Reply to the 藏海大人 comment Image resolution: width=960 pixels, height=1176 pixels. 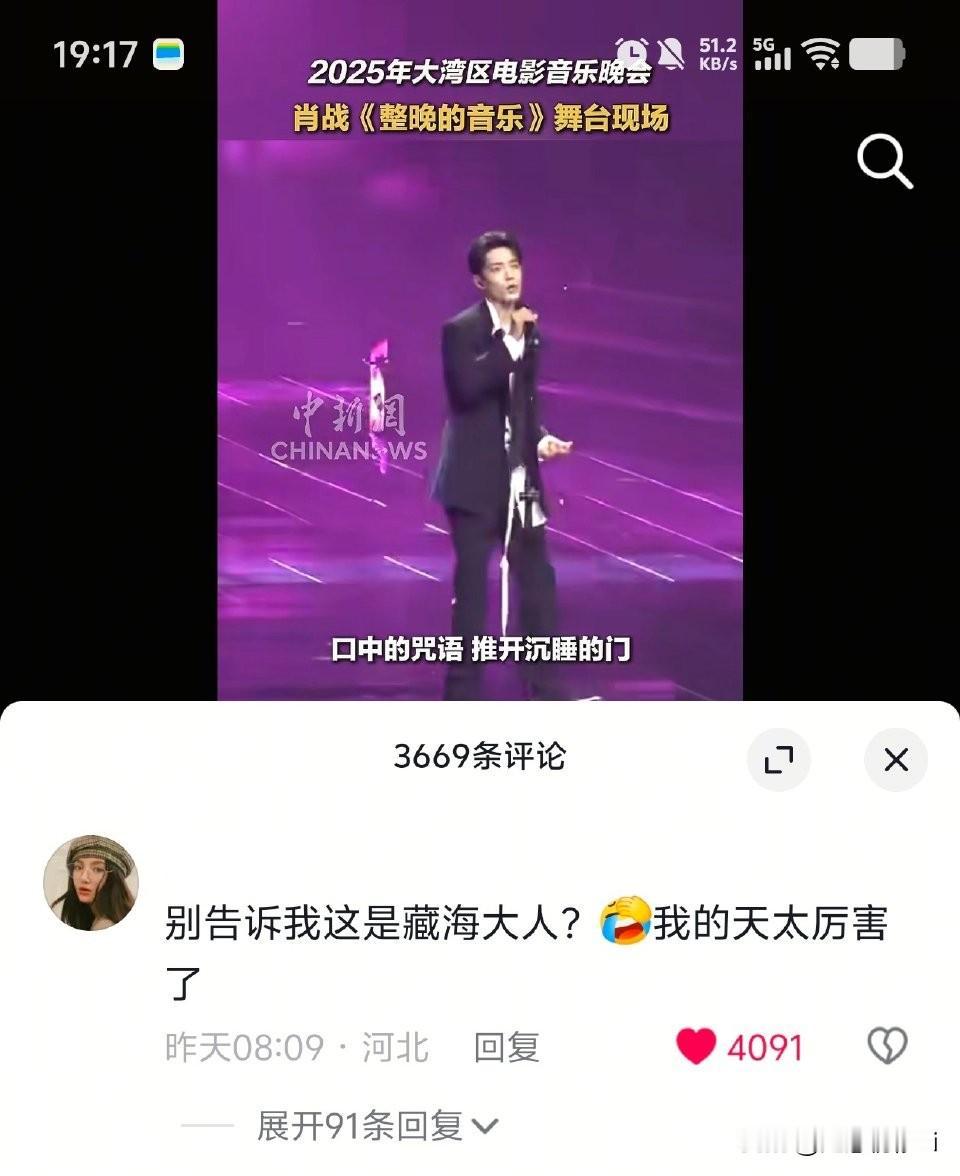[506, 1047]
